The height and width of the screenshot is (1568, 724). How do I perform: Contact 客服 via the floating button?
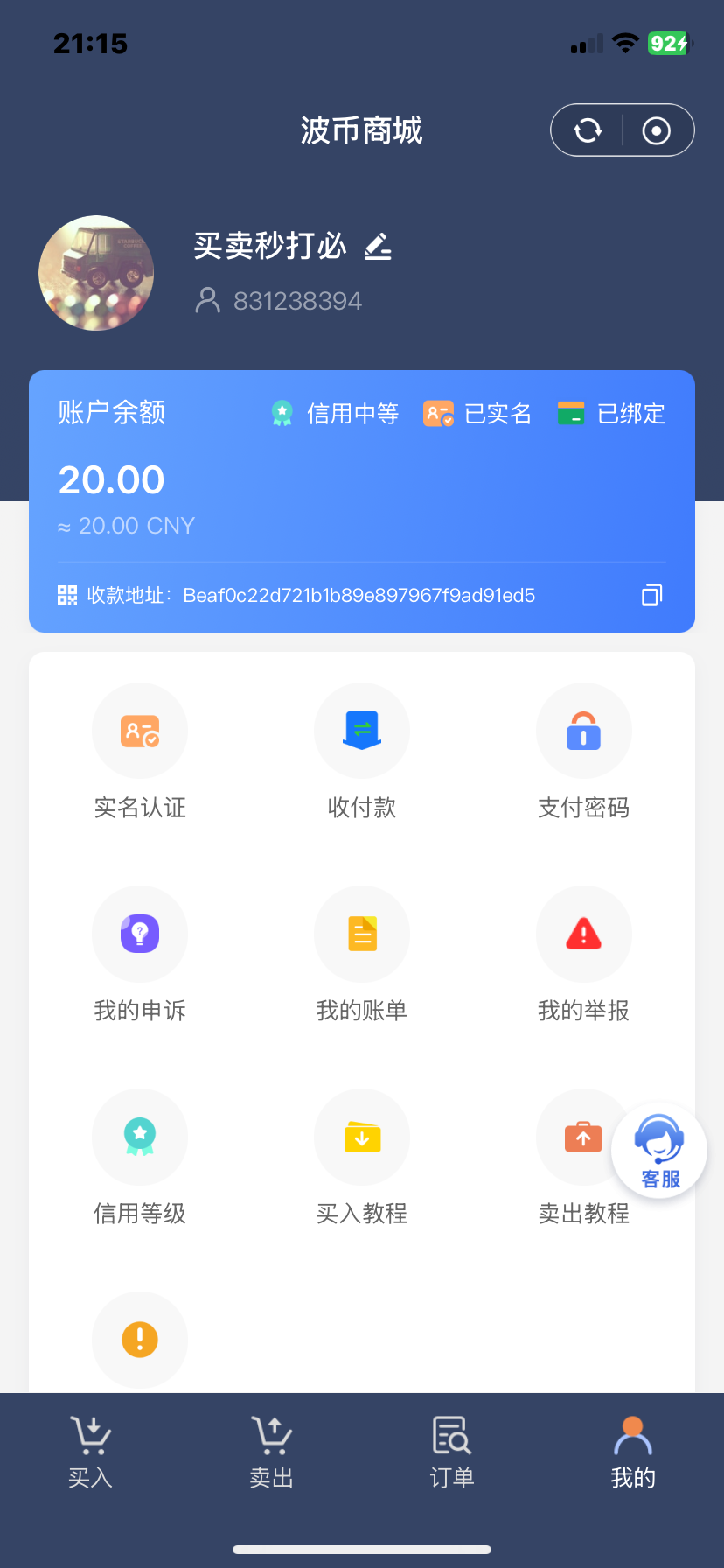click(659, 1151)
